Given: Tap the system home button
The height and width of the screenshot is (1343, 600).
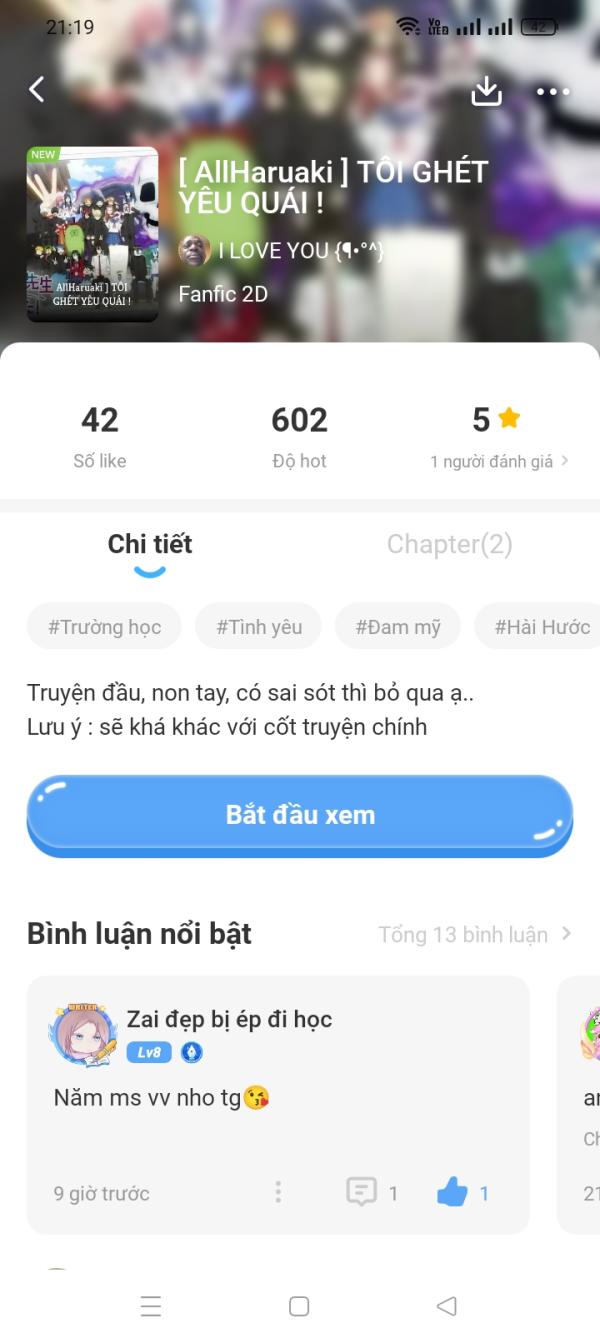Looking at the screenshot, I should pos(299,1306).
